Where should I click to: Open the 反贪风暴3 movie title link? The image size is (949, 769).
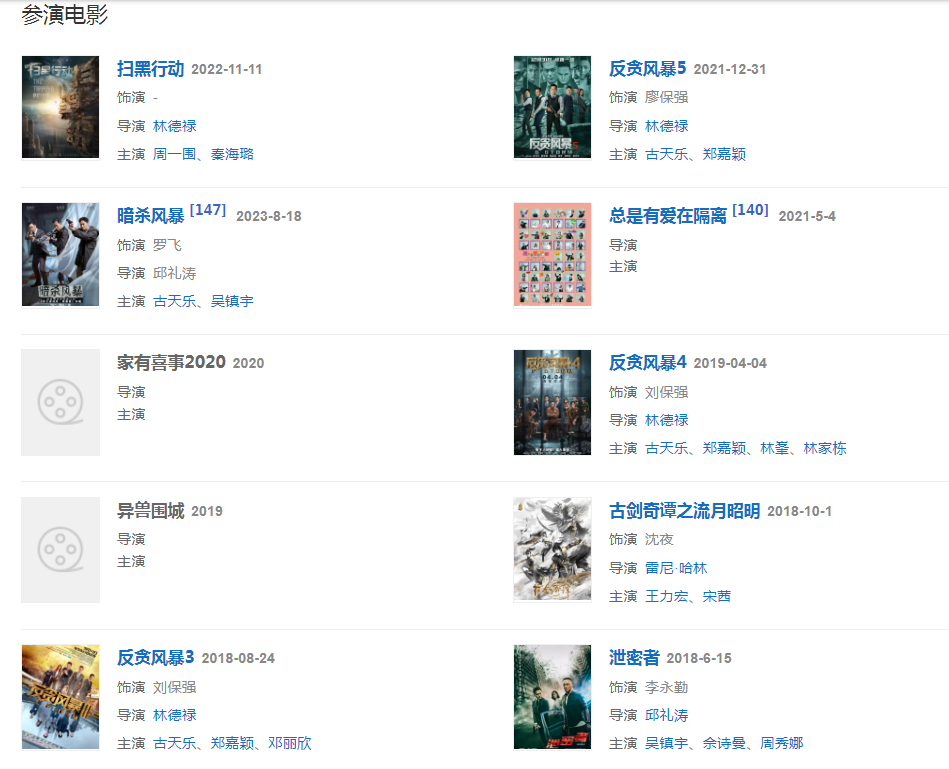click(155, 658)
